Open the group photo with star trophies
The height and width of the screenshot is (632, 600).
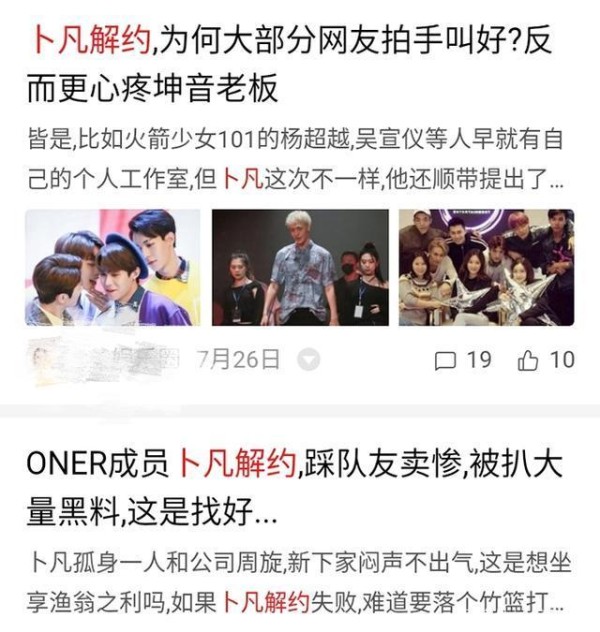tap(486, 267)
